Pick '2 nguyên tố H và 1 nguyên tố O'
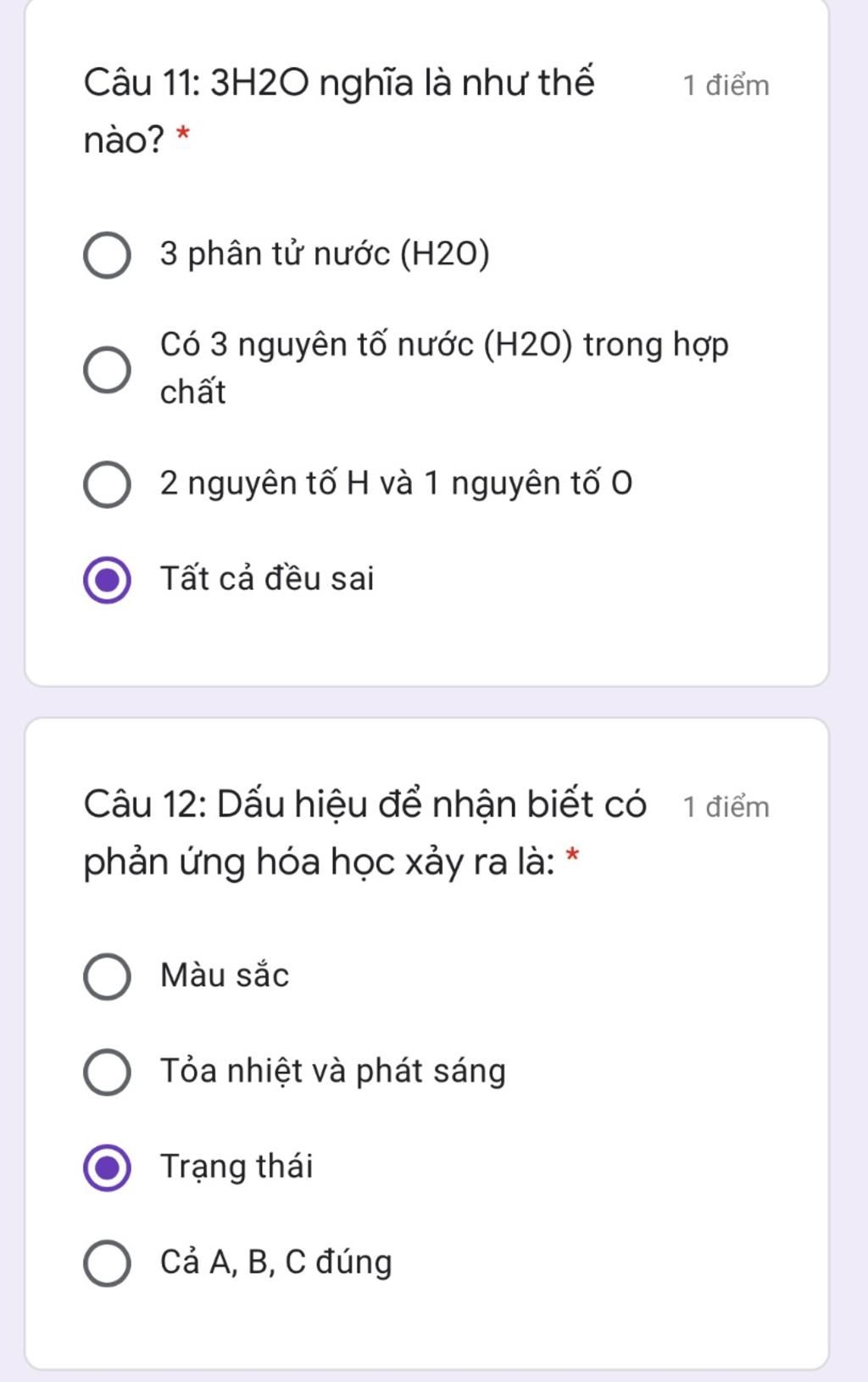 pos(108,484)
